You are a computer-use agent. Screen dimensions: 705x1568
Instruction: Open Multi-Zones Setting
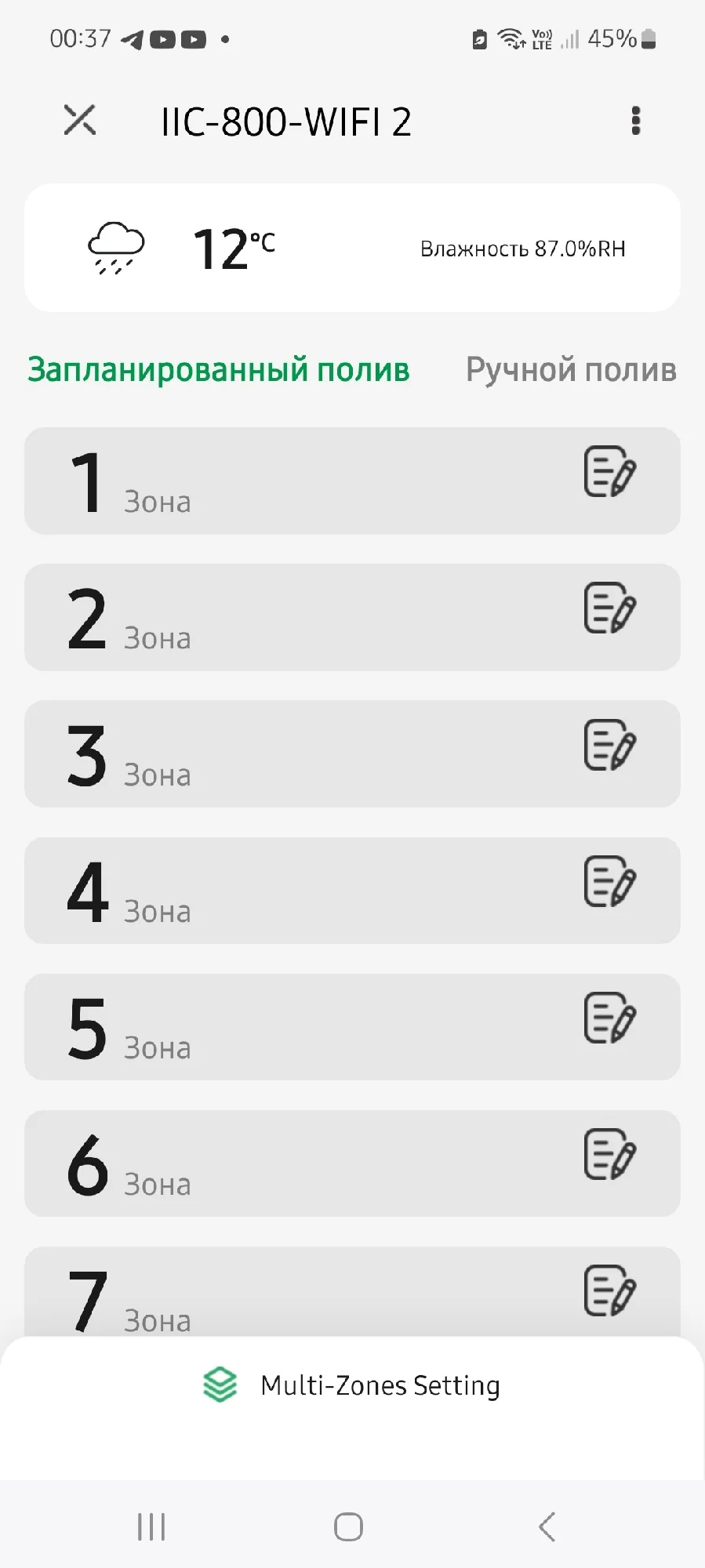point(352,1386)
